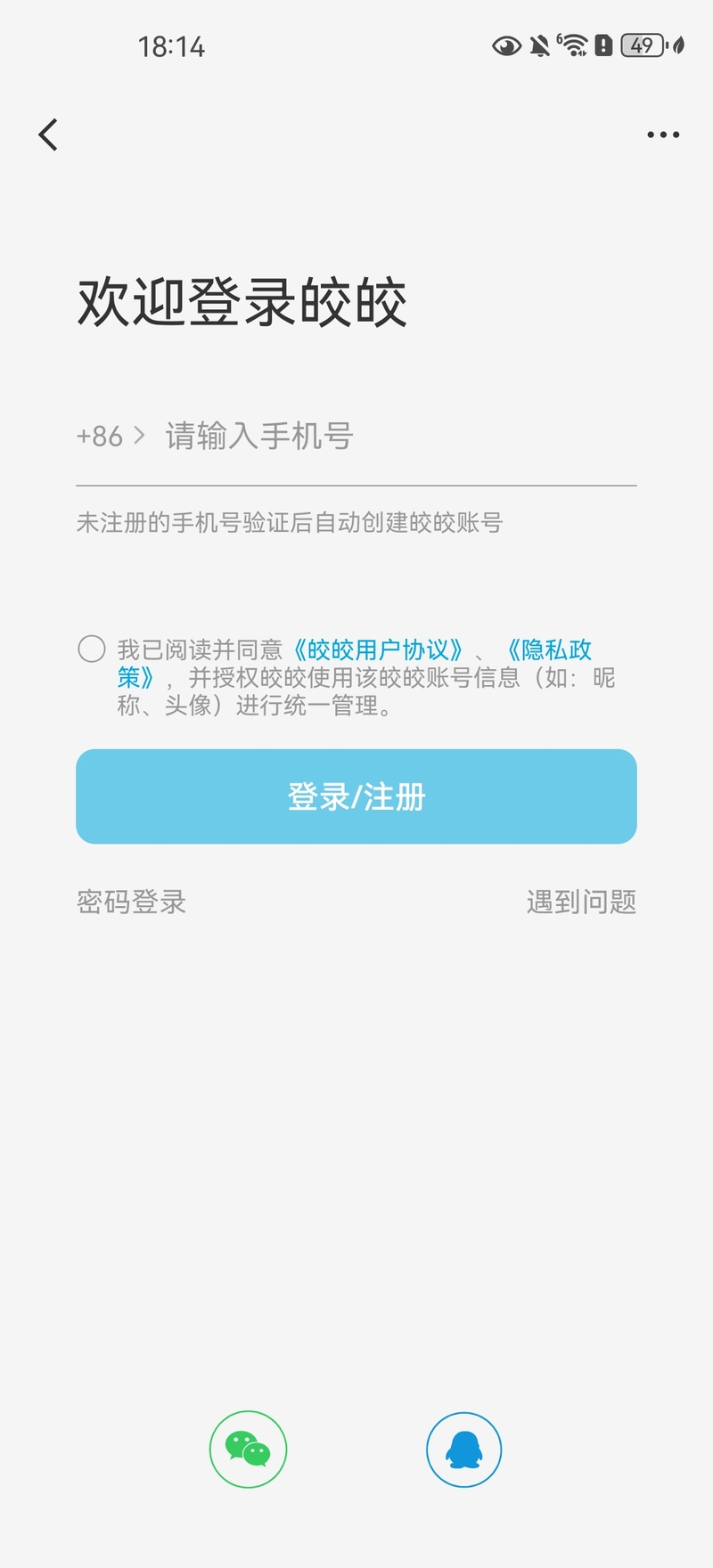Go back using the top-left arrow
713x1568 pixels.
[48, 135]
